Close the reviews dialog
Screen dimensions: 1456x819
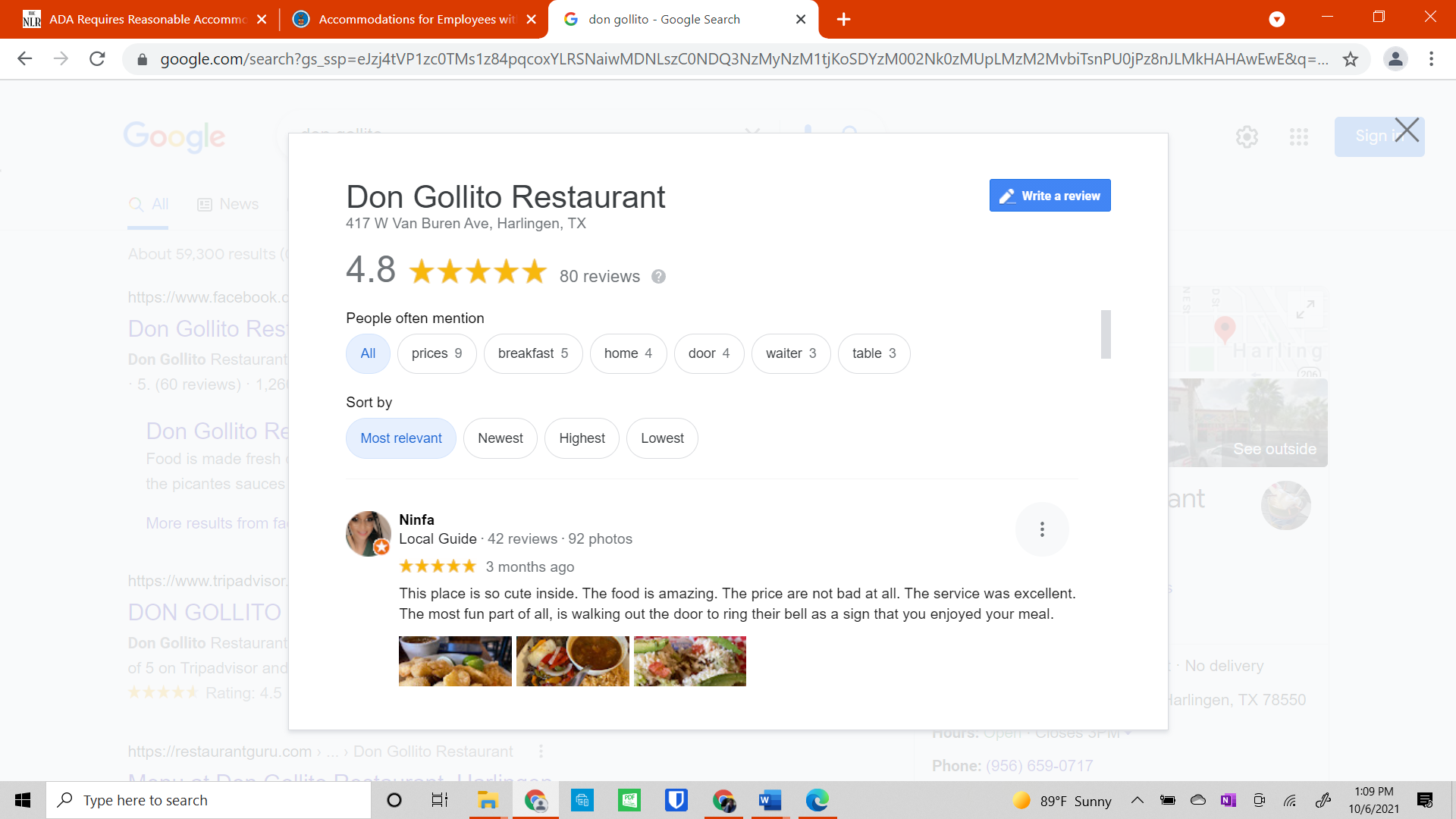coord(1407,130)
